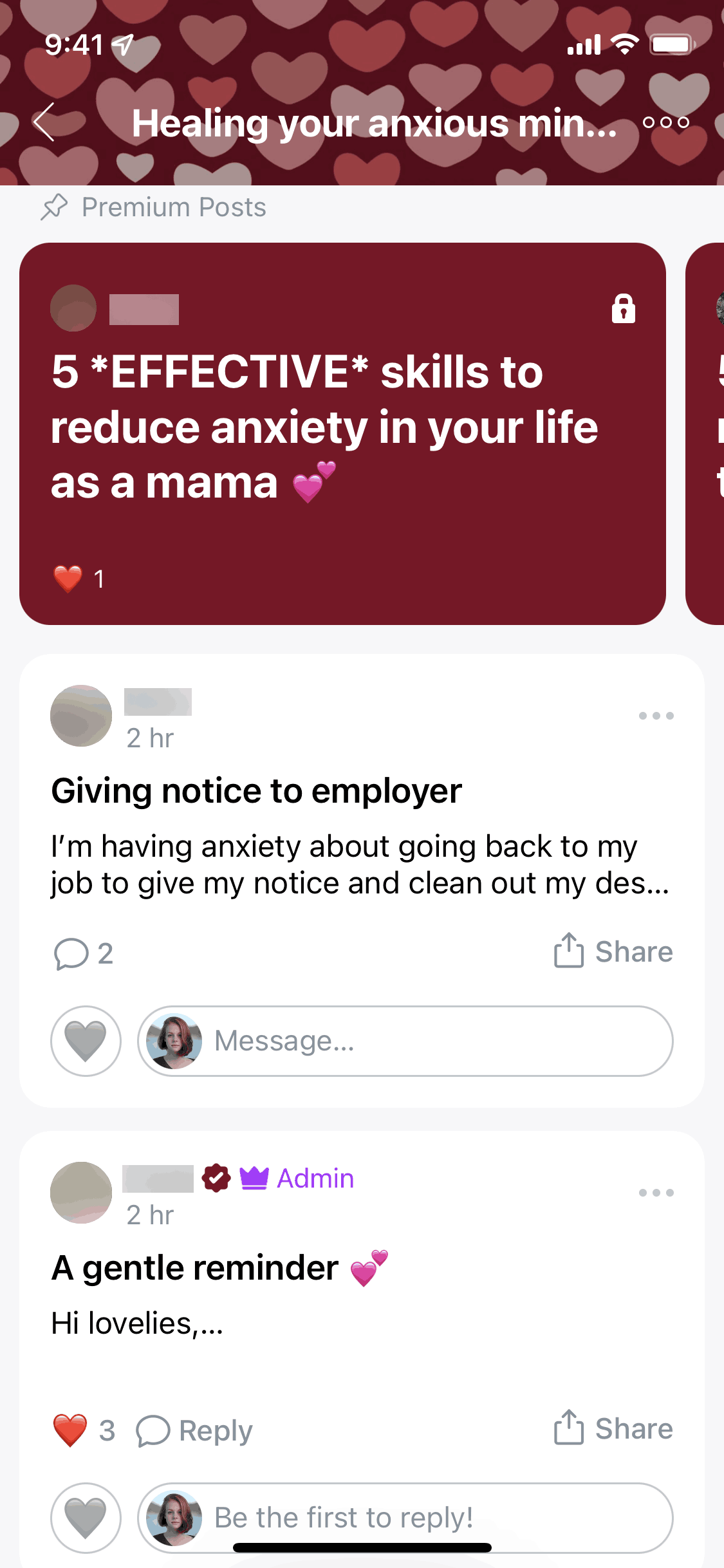Open the A gentle reminder post
Viewport: 724px width, 1568px height.
[195, 1268]
